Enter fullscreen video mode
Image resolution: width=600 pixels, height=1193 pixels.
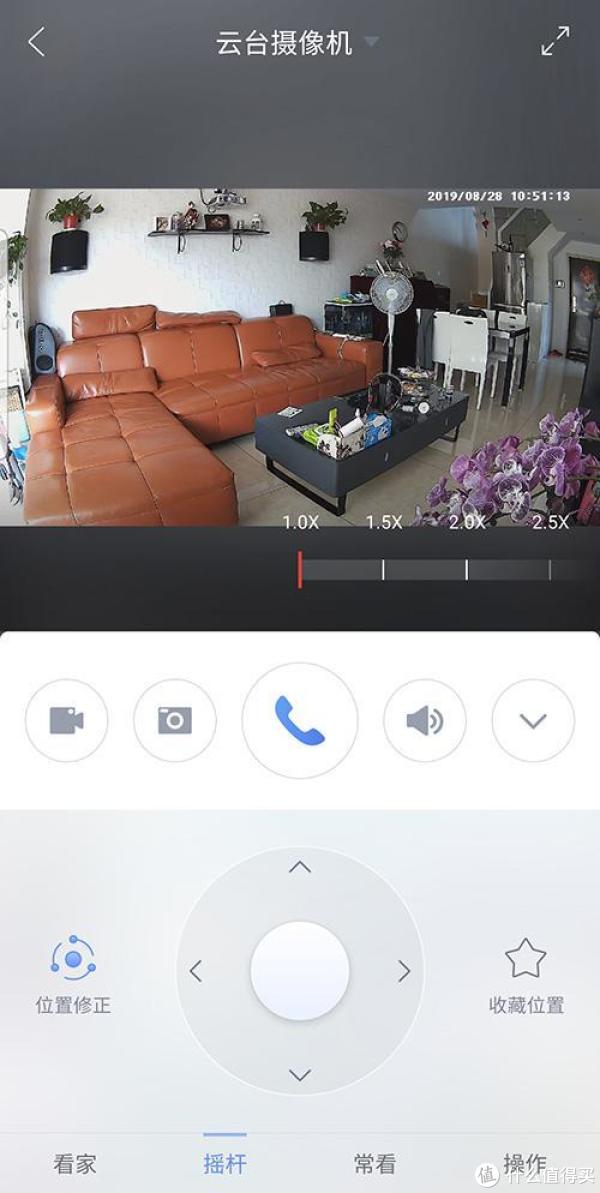pos(555,42)
